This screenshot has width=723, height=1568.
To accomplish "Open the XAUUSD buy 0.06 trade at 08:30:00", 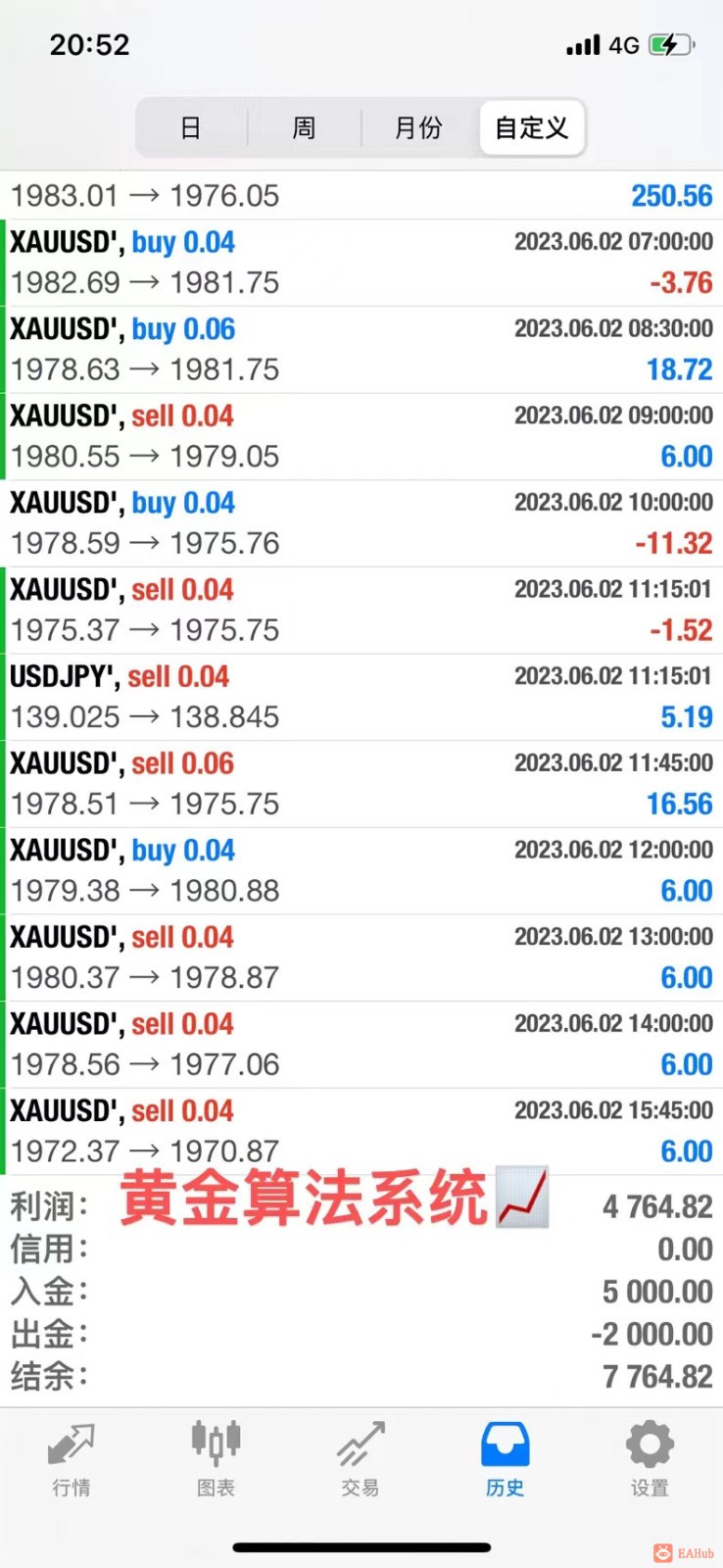I will tap(361, 350).
